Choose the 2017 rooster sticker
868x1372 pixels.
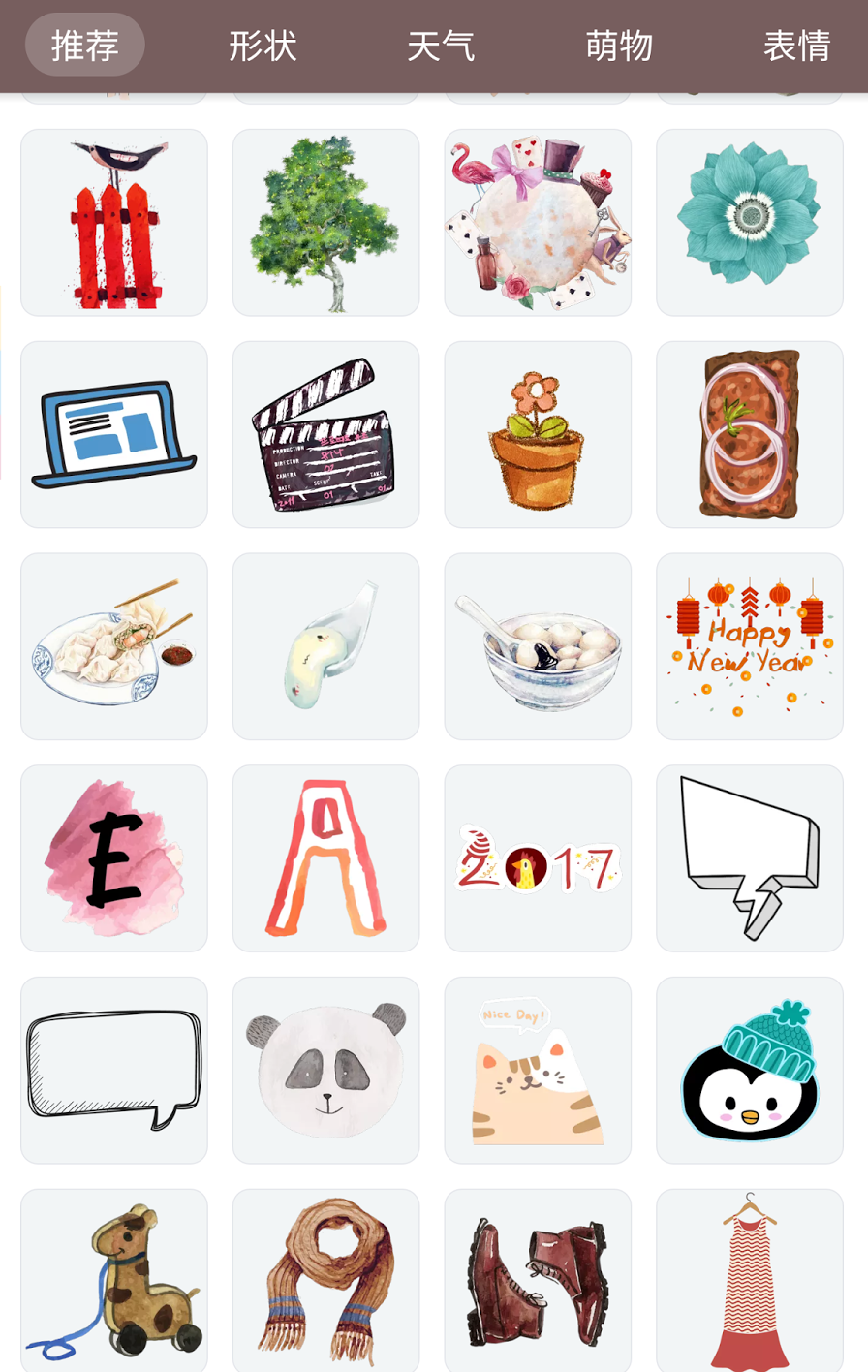pyautogui.click(x=538, y=858)
